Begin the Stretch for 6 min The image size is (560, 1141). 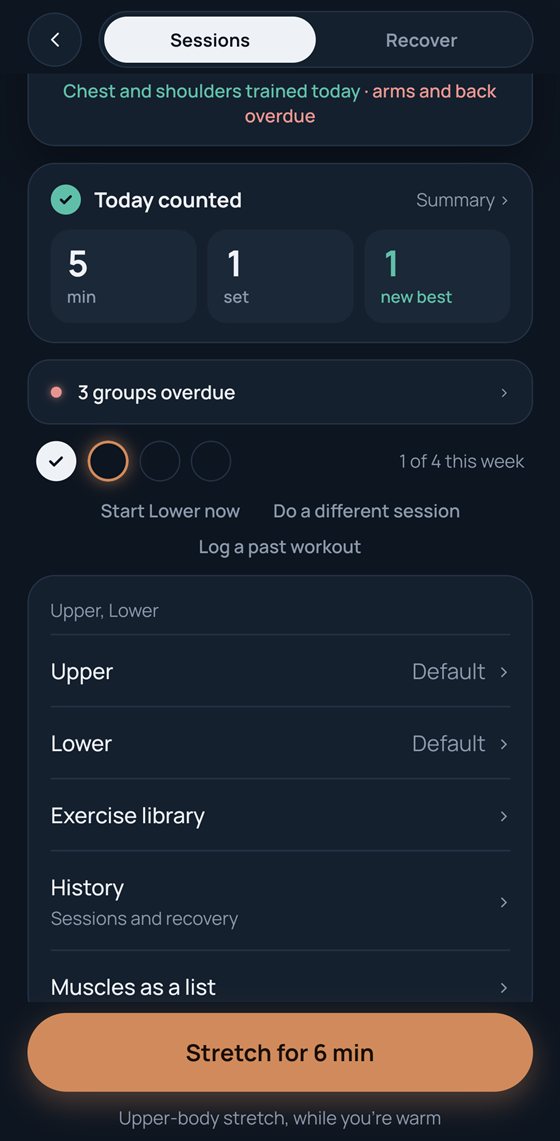pyautogui.click(x=280, y=1052)
